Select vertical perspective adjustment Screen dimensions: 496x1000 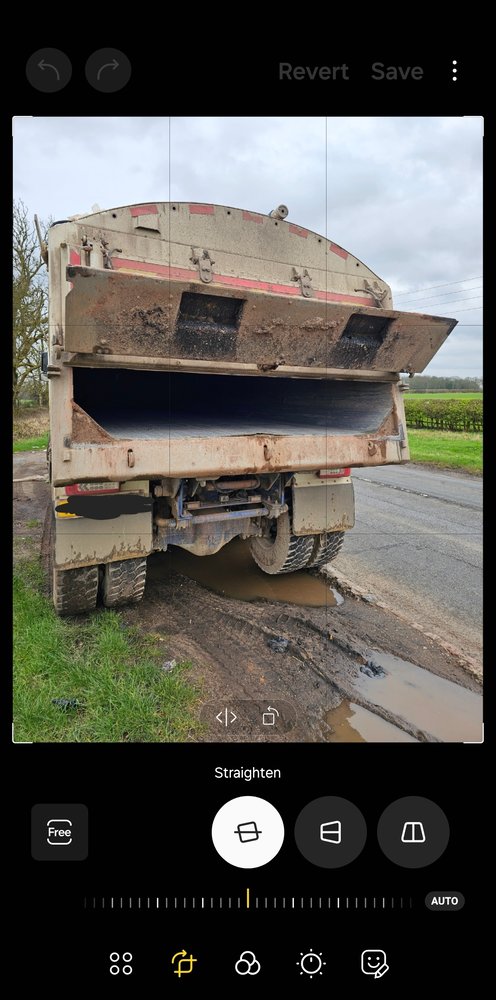click(x=413, y=832)
